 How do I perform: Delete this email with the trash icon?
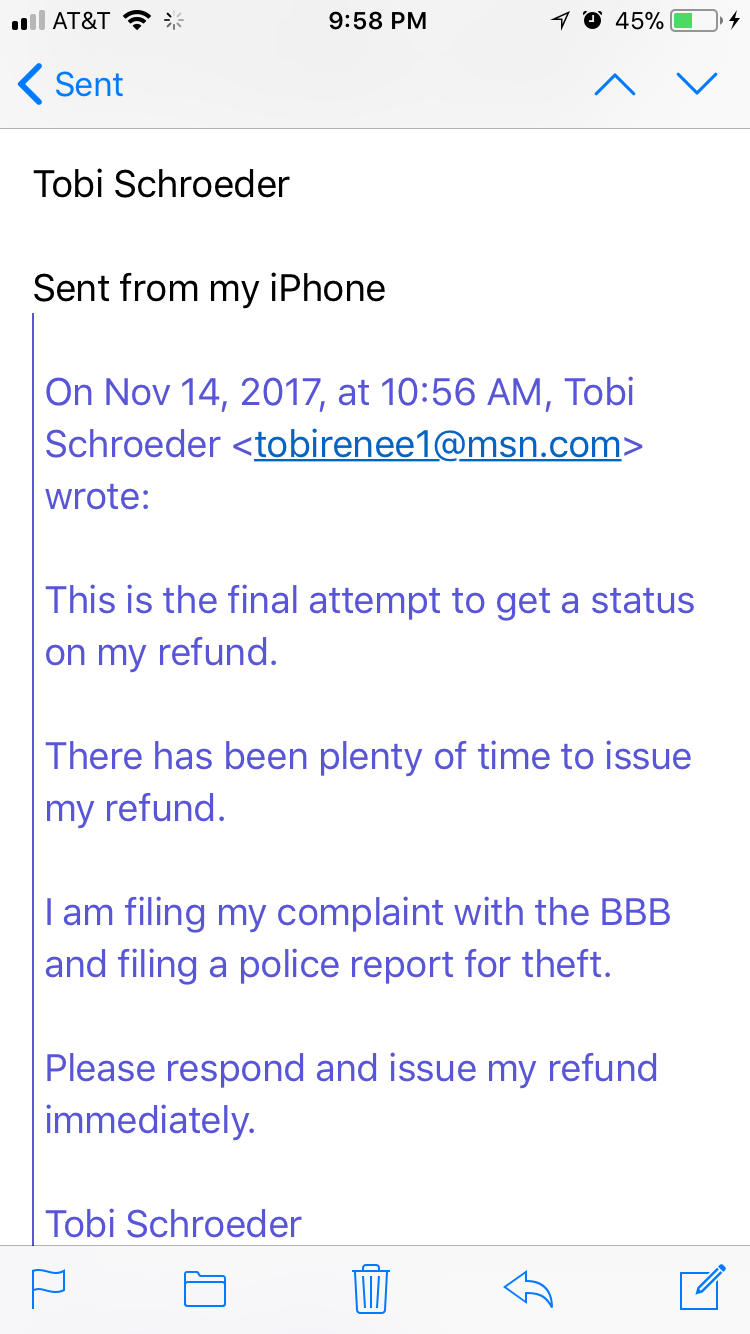pos(371,1288)
